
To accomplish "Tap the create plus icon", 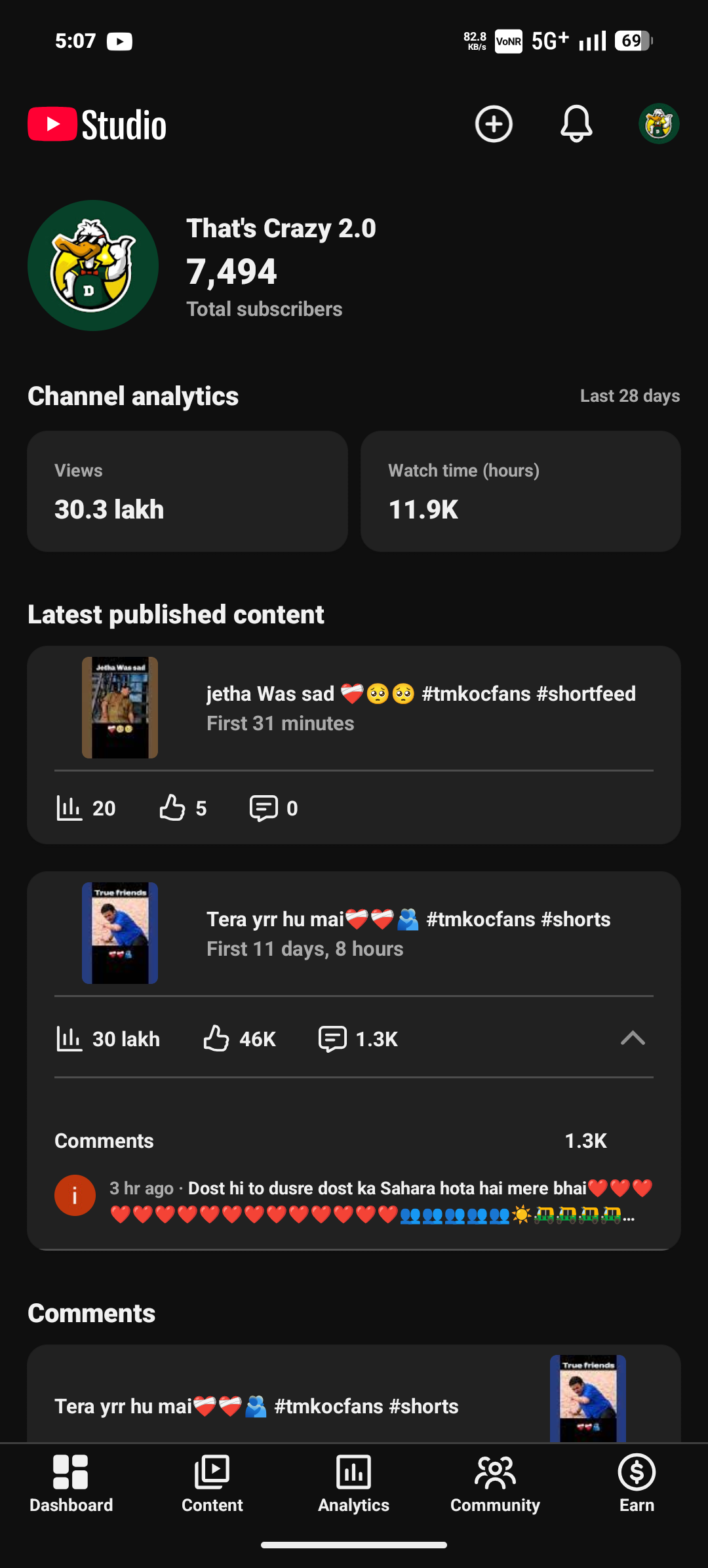I will 494,124.
